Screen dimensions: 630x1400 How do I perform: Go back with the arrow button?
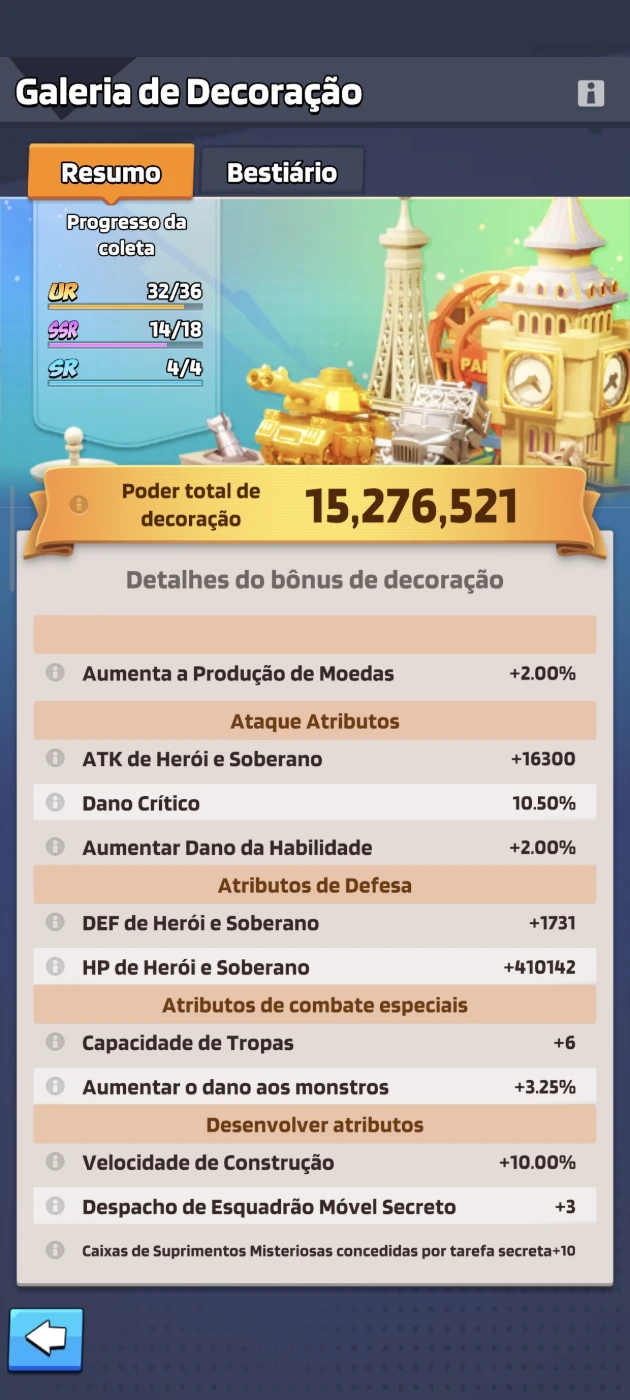[x=46, y=1340]
